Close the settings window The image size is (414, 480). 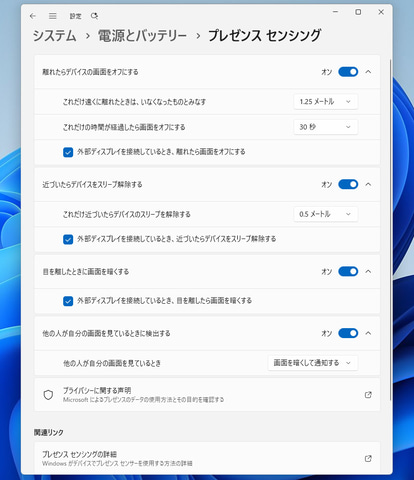(381, 12)
